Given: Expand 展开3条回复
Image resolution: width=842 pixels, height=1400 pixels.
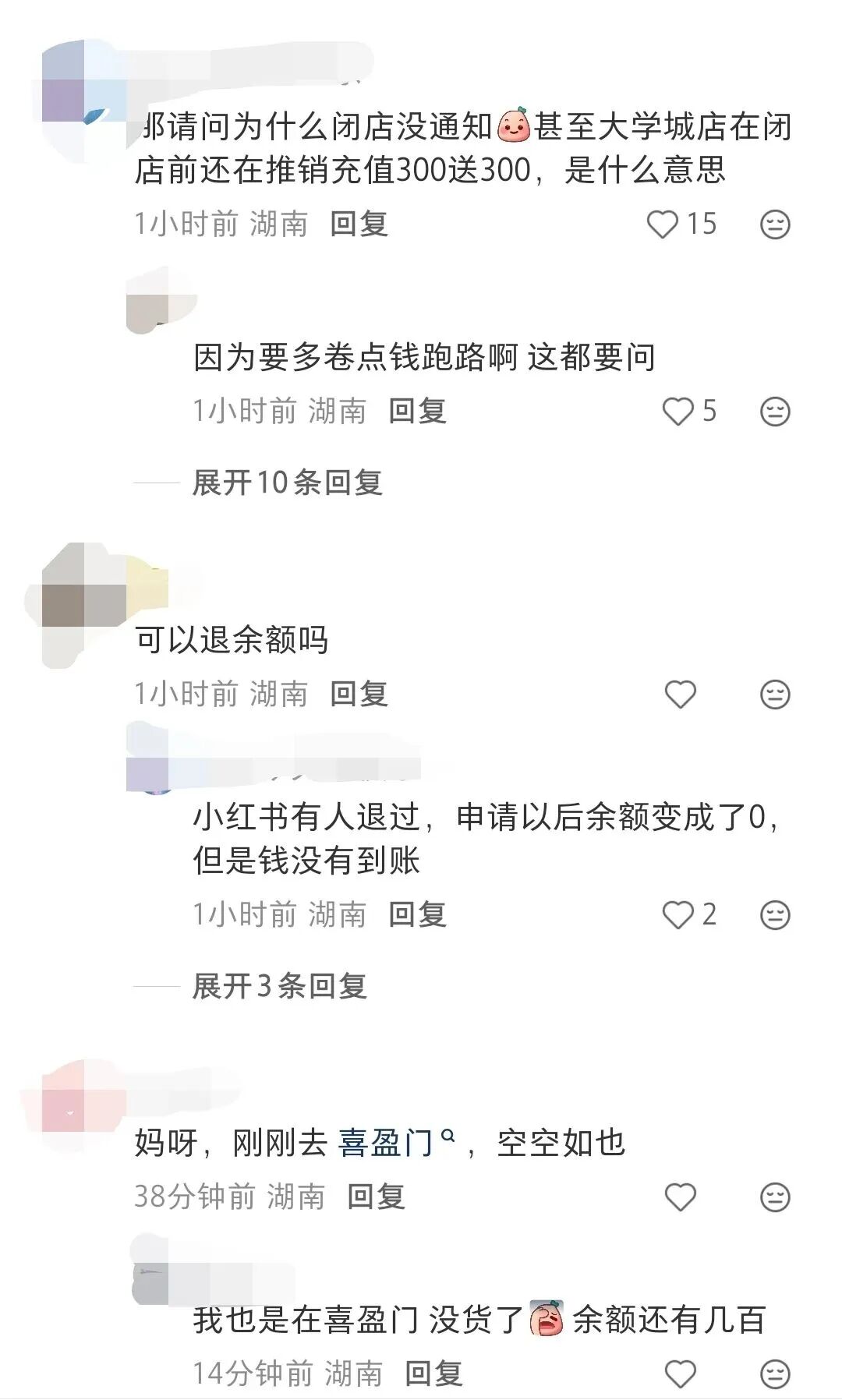Looking at the screenshot, I should 279,987.
